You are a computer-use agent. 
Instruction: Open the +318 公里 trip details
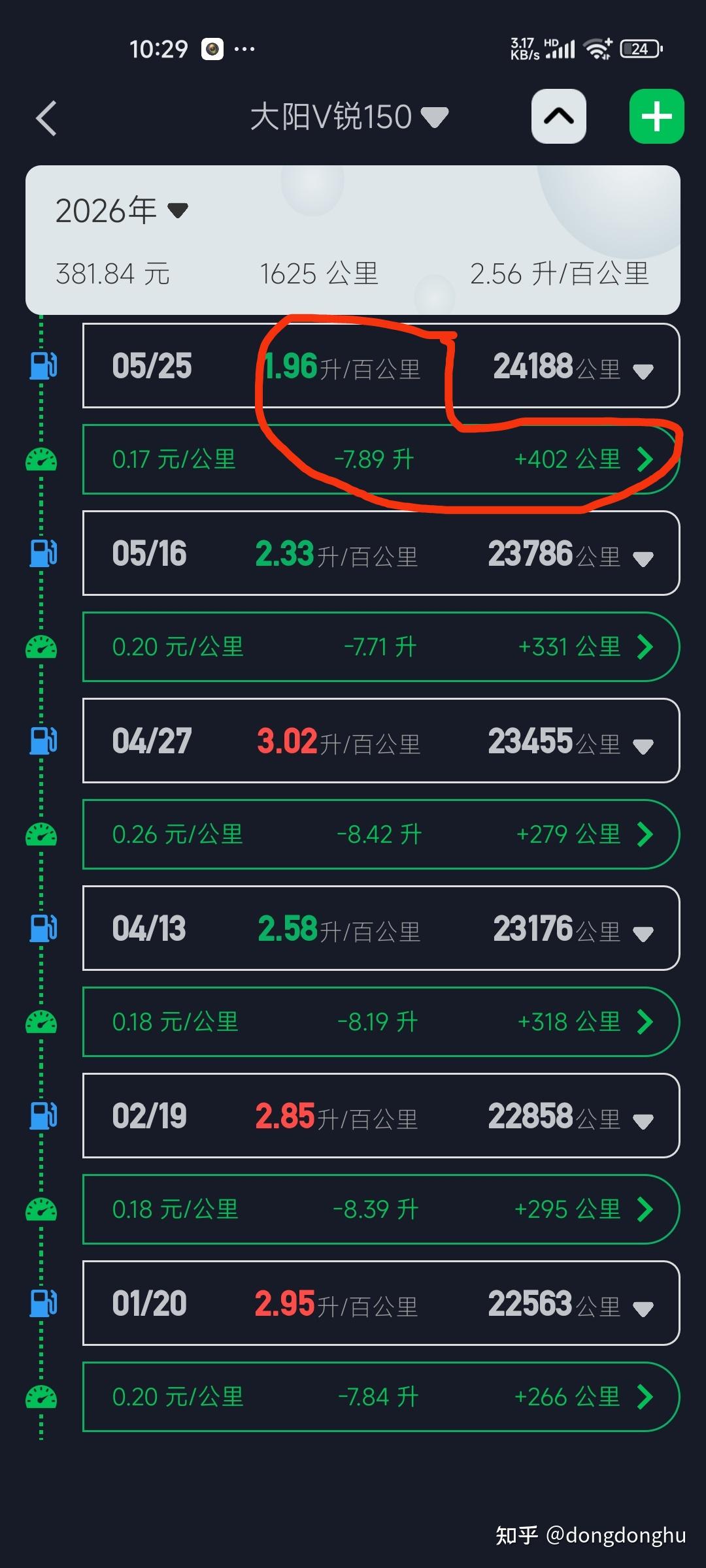coord(381,1022)
